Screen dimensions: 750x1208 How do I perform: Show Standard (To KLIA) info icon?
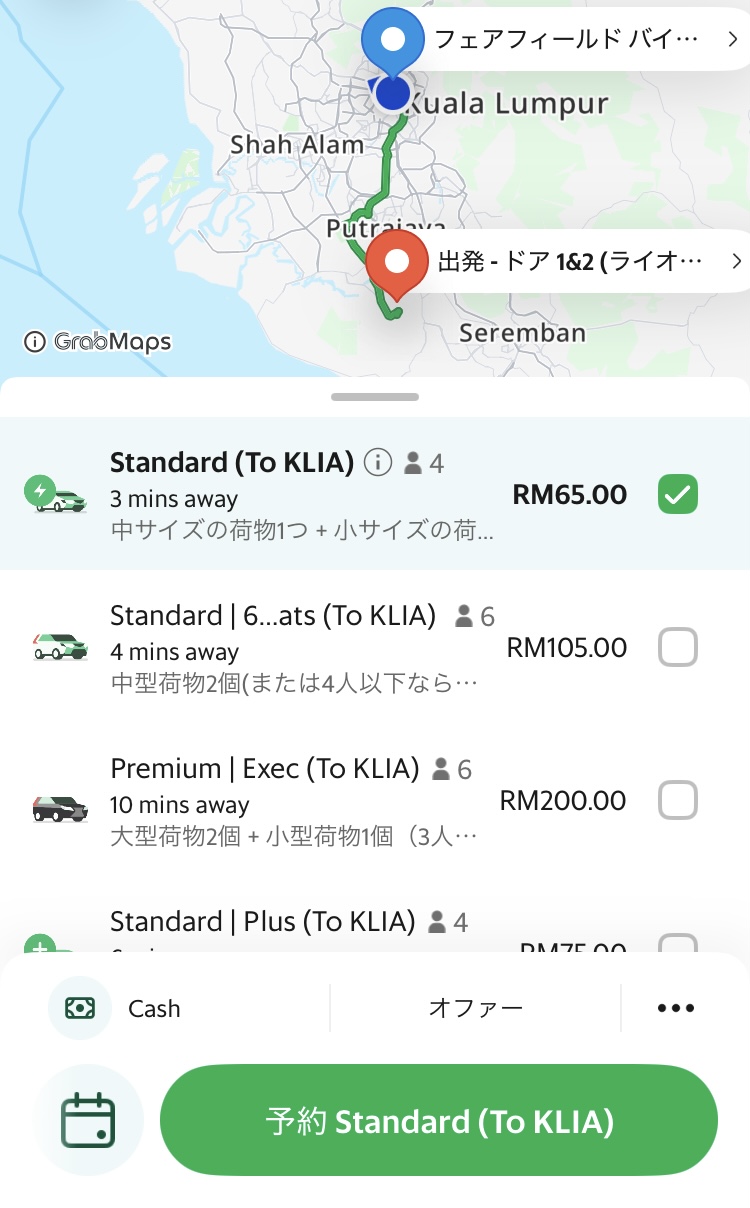coord(377,462)
